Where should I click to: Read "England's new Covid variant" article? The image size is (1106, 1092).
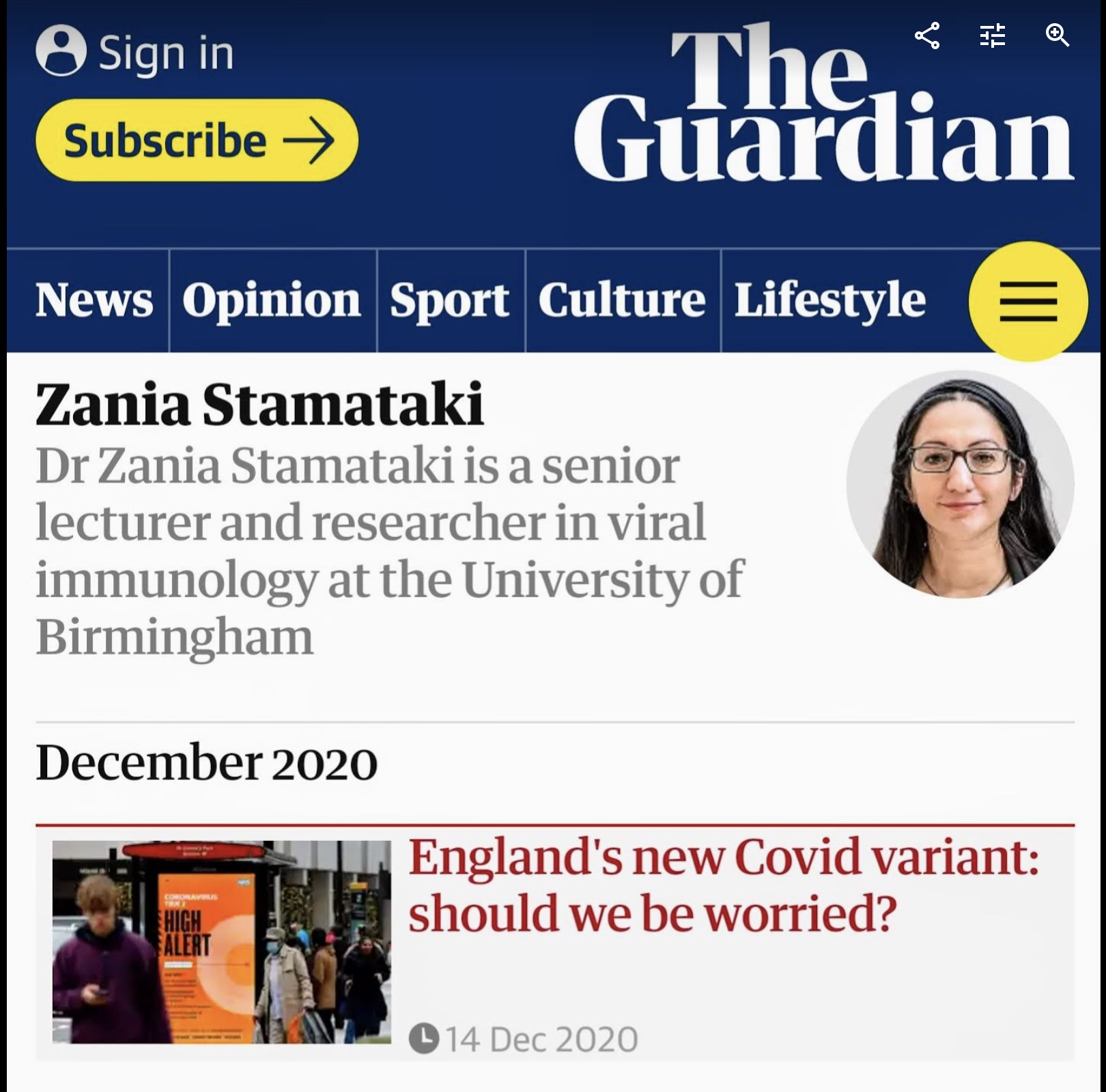[x=723, y=885]
